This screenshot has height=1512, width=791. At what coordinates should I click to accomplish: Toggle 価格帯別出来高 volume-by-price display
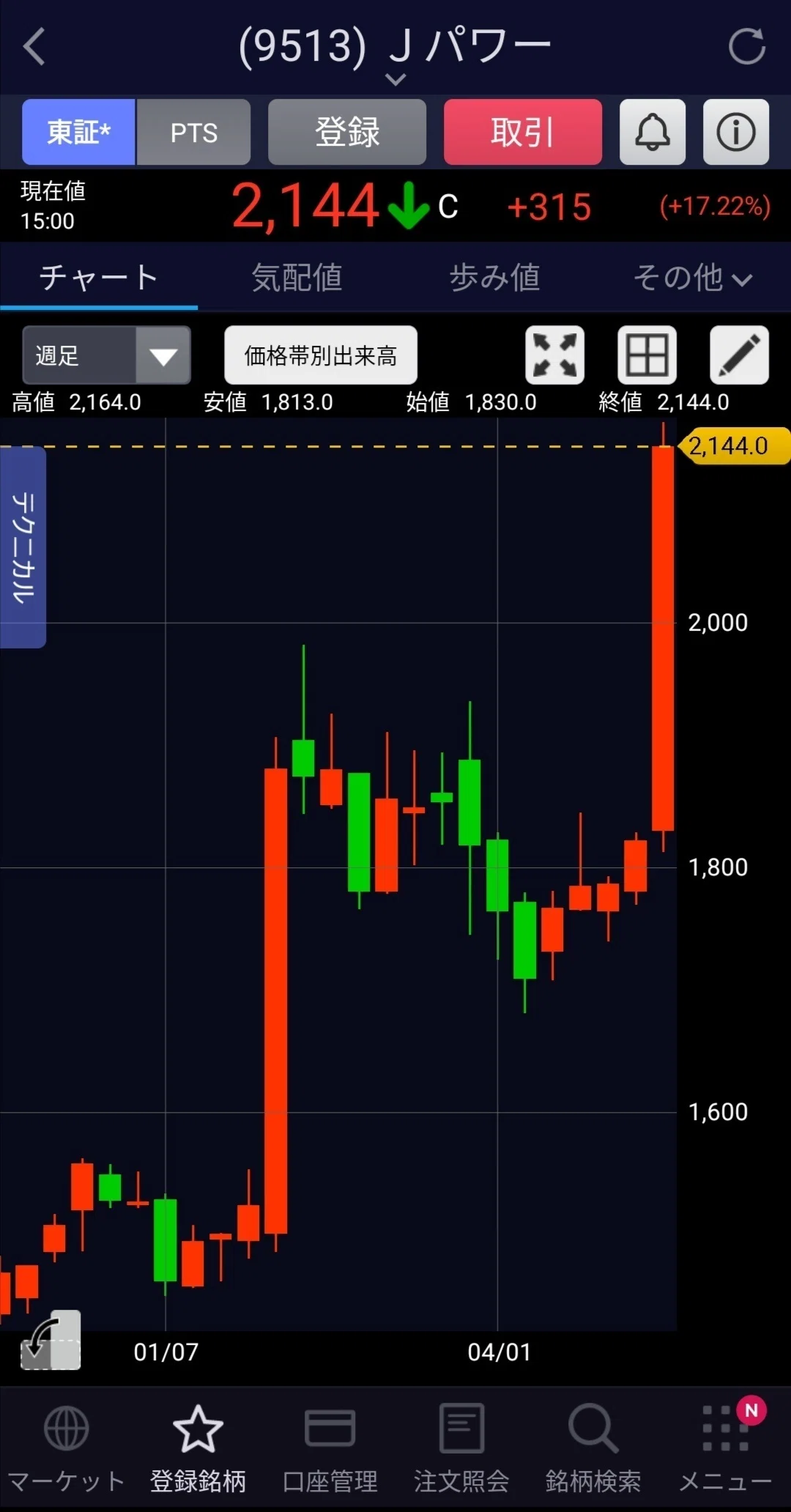(x=321, y=355)
